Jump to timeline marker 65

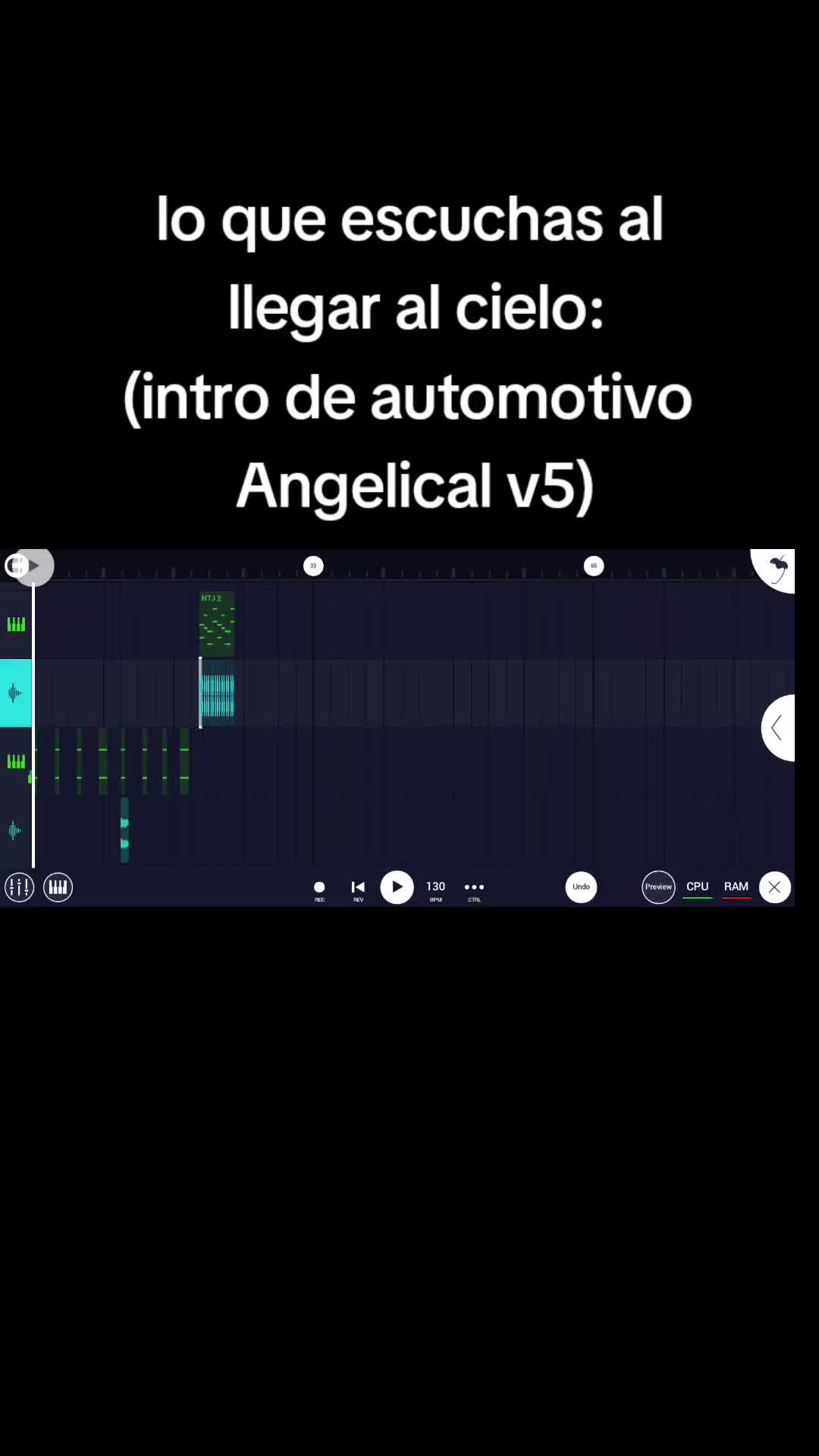point(594,566)
